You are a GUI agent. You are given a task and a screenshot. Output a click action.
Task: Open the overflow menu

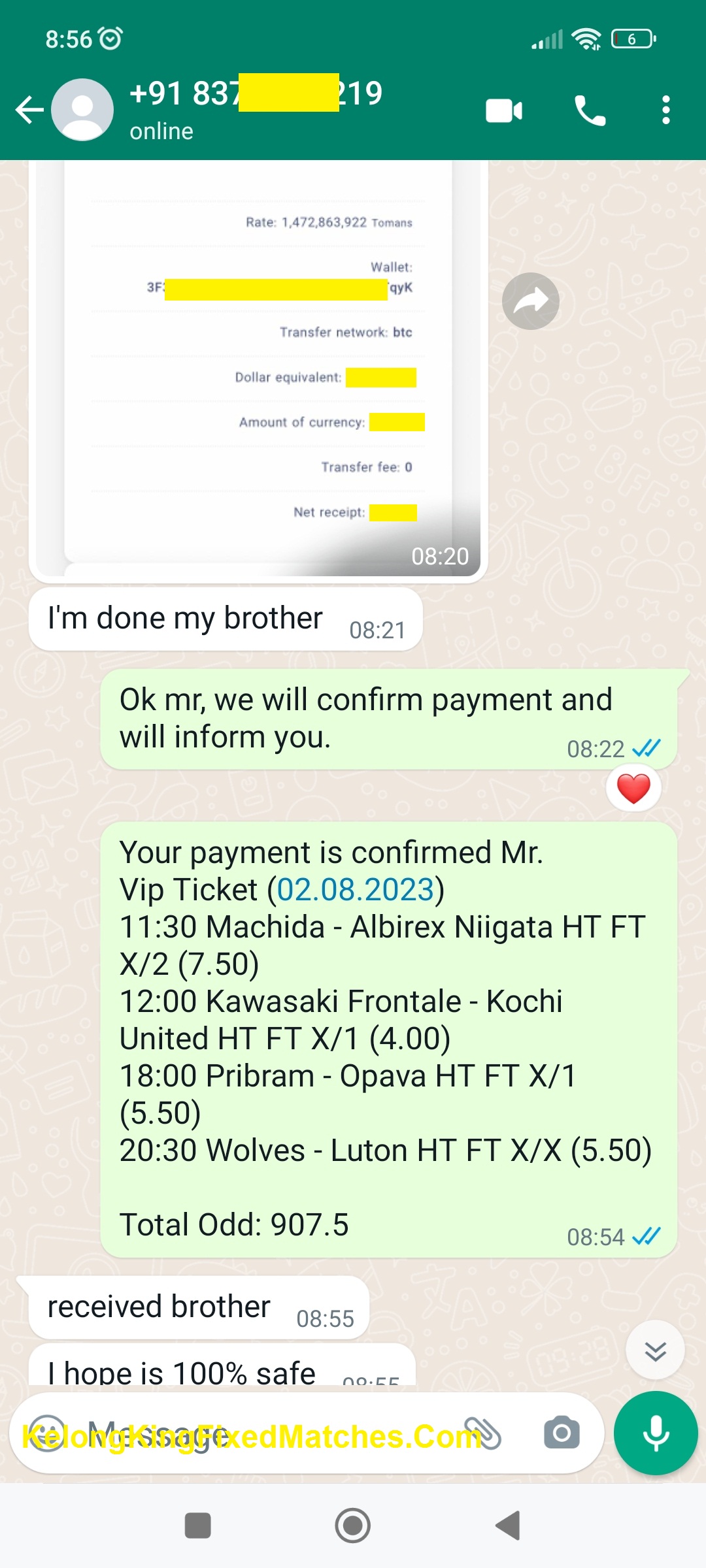(665, 110)
